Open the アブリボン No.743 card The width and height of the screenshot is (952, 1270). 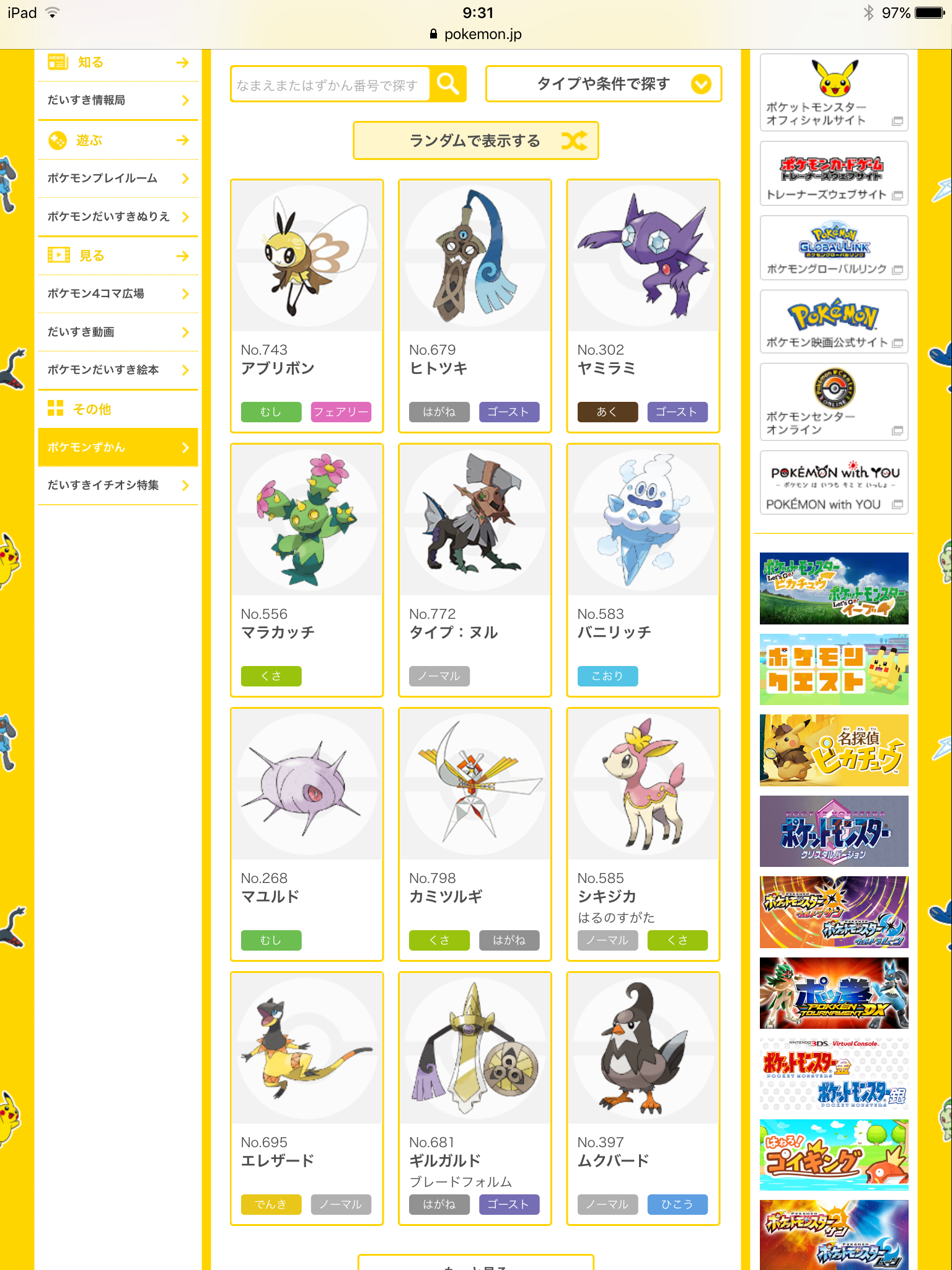click(x=307, y=306)
